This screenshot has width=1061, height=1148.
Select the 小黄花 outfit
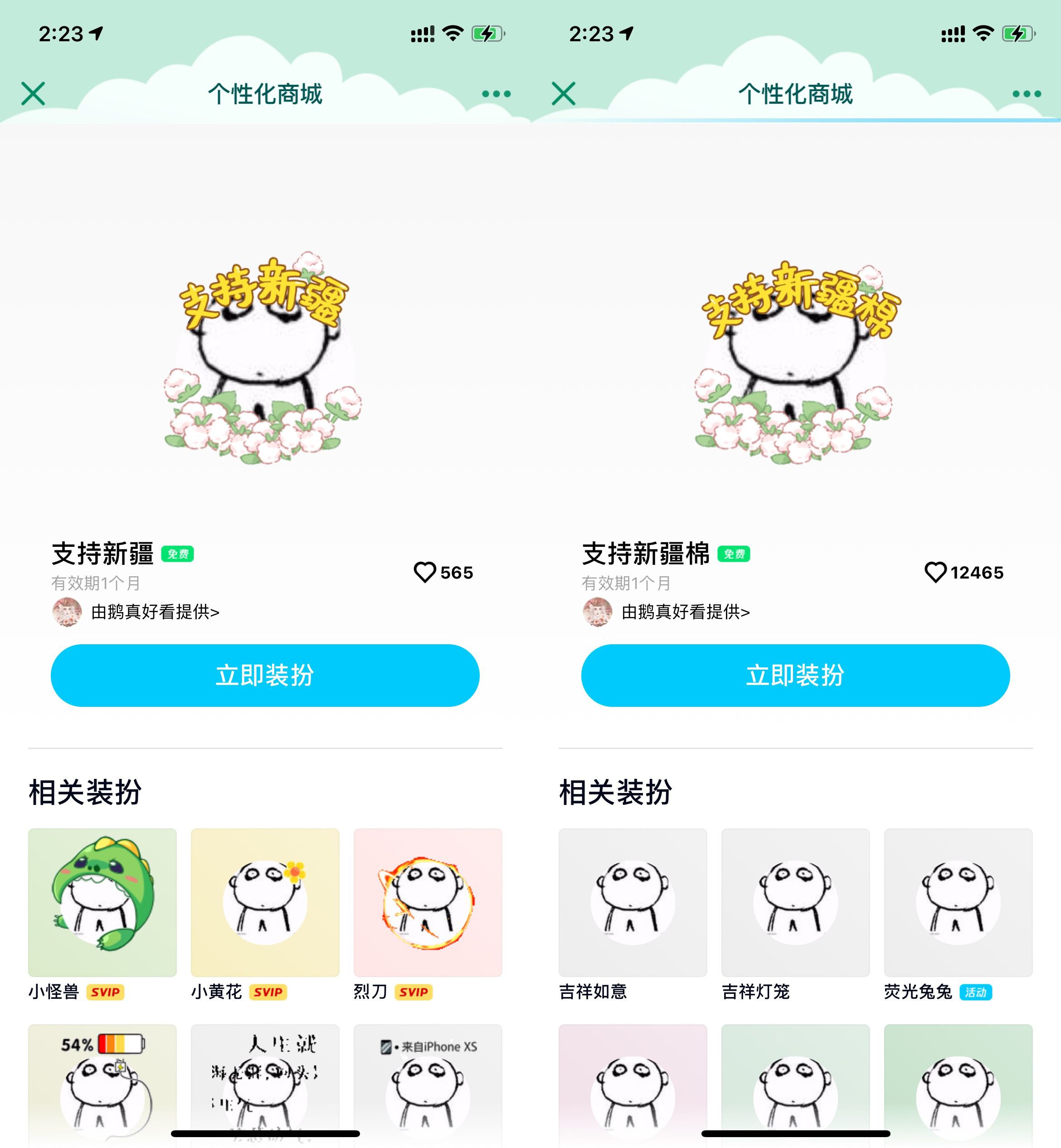point(265,902)
